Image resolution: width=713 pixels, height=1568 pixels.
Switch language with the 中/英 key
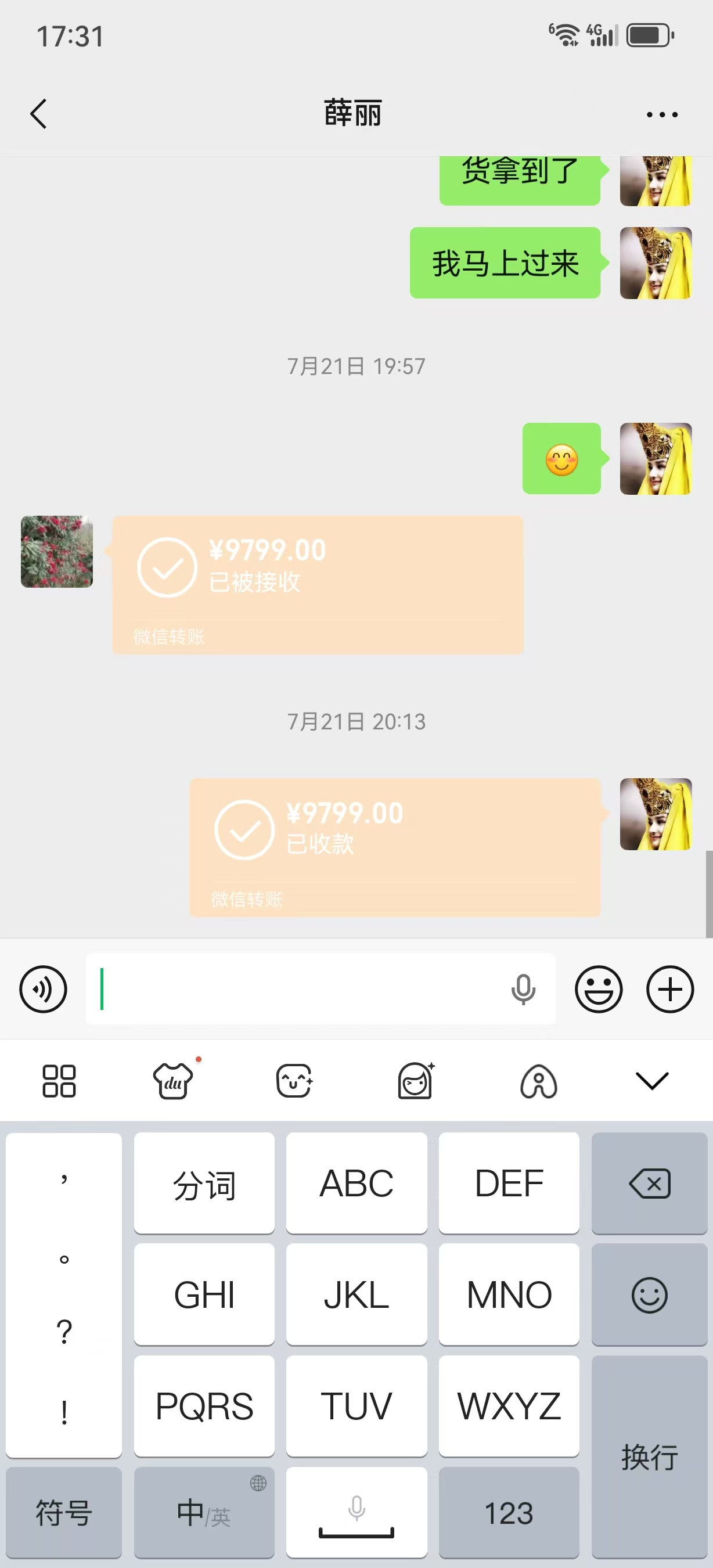point(204,1513)
